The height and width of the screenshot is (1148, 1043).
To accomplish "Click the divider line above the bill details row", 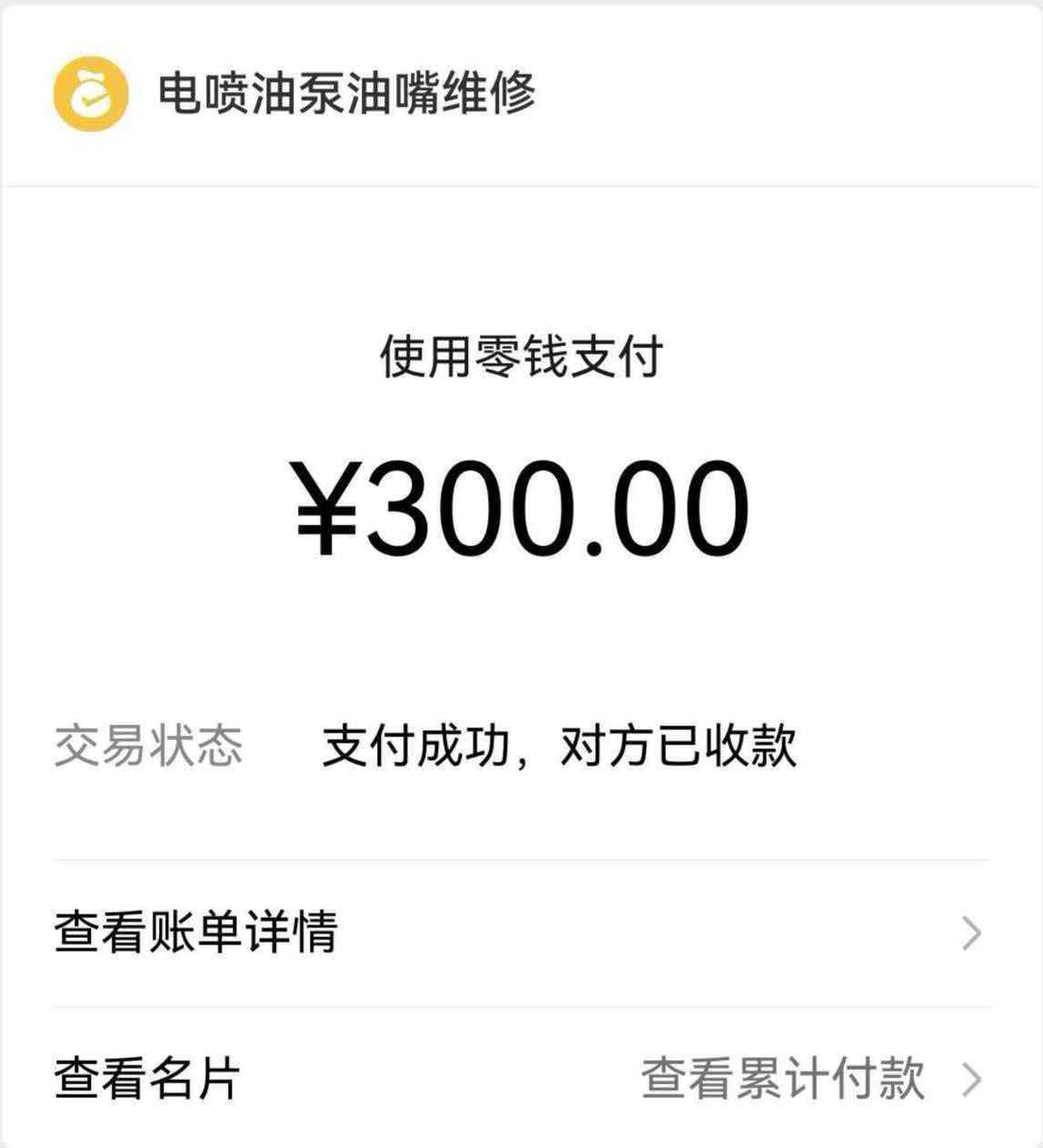I will (521, 859).
